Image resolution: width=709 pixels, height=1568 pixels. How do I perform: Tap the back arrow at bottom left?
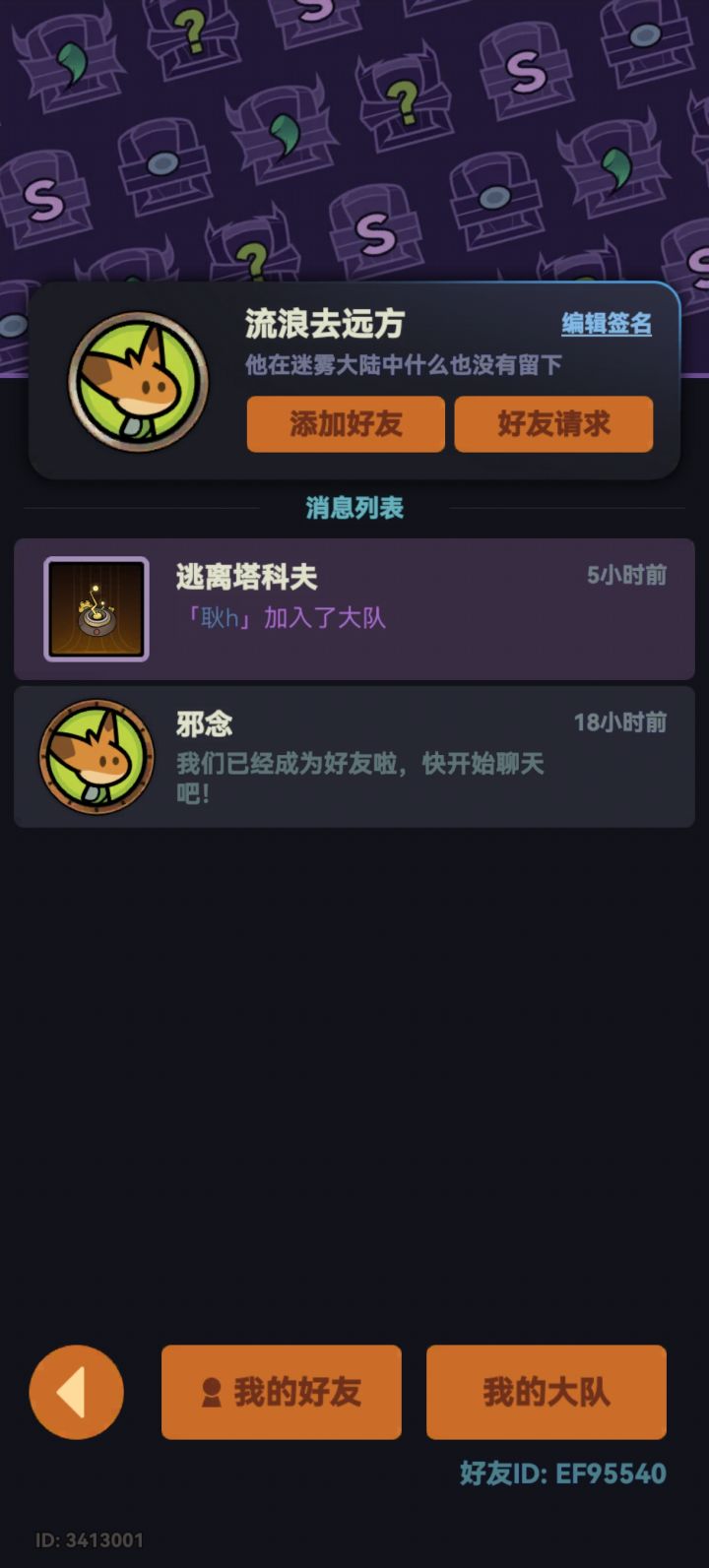point(75,1392)
